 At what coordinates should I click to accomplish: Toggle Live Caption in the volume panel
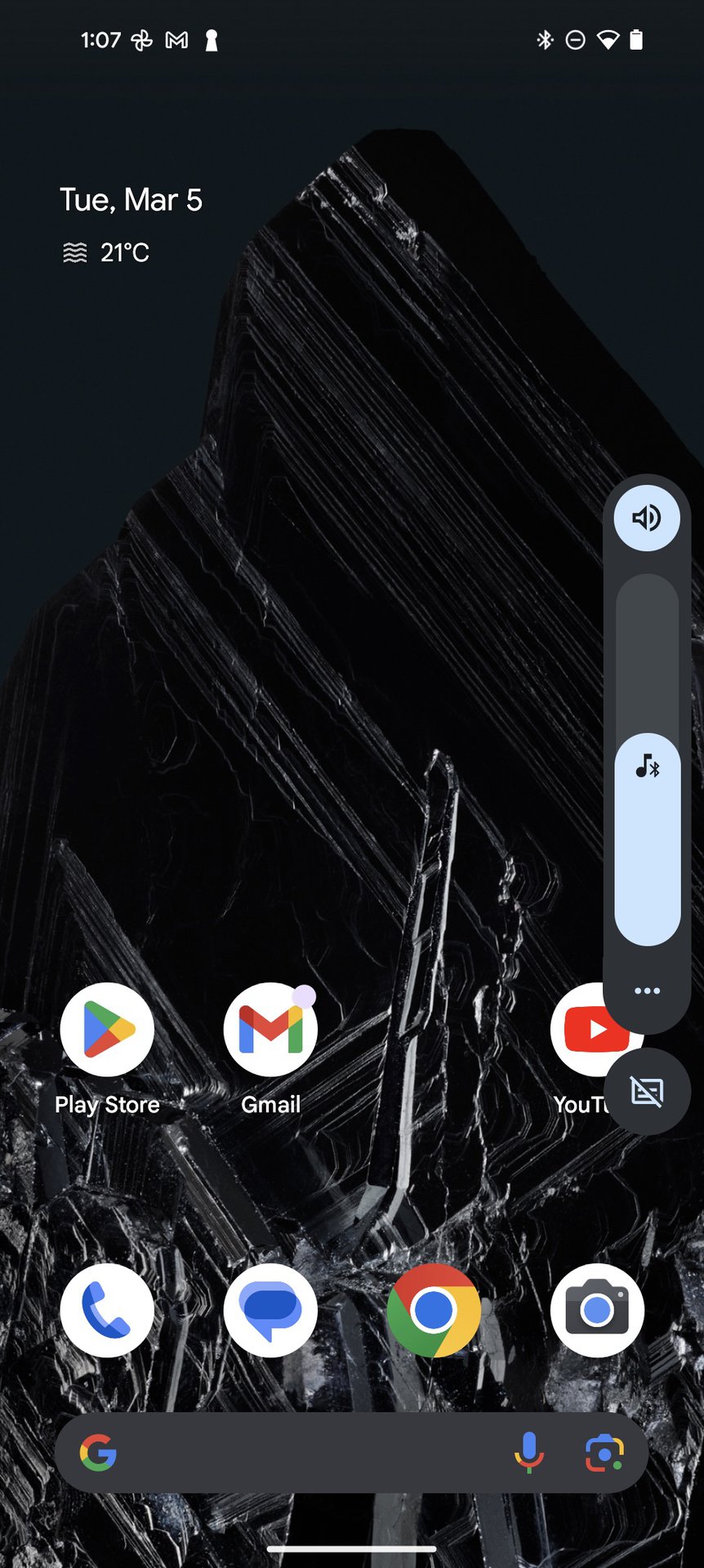pyautogui.click(x=647, y=1091)
